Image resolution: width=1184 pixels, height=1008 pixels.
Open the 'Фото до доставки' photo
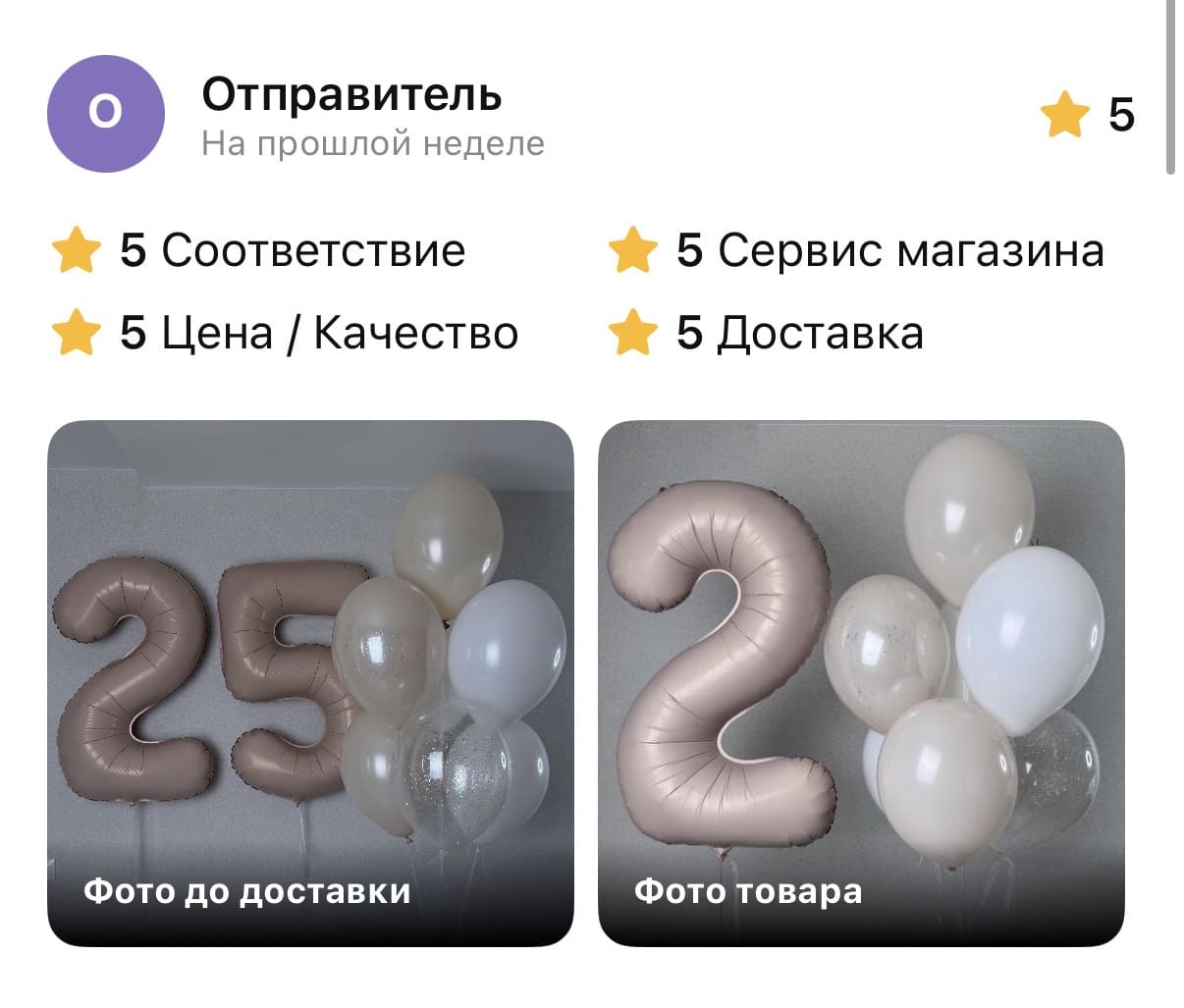tap(310, 683)
